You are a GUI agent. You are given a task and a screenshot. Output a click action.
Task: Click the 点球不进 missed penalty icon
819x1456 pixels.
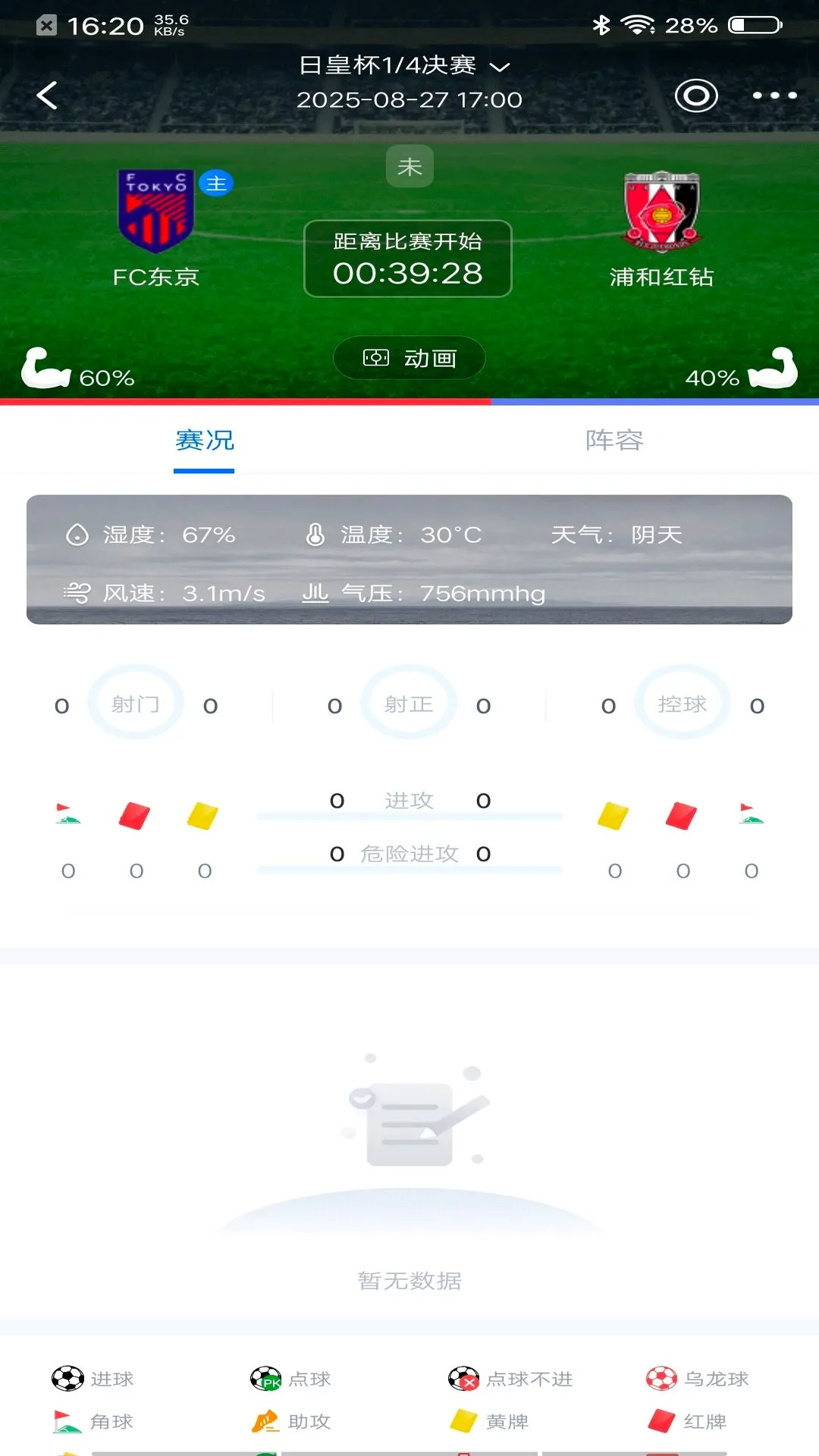point(466,1379)
